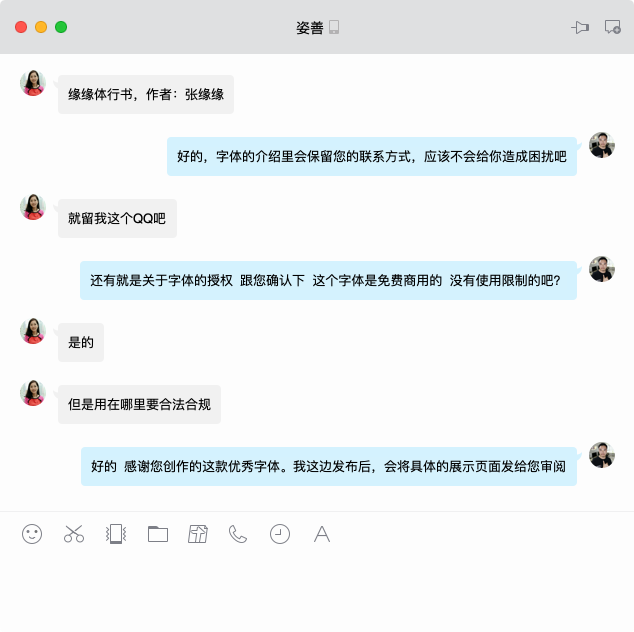Open the emoji picker
634x632 pixels.
click(x=32, y=534)
